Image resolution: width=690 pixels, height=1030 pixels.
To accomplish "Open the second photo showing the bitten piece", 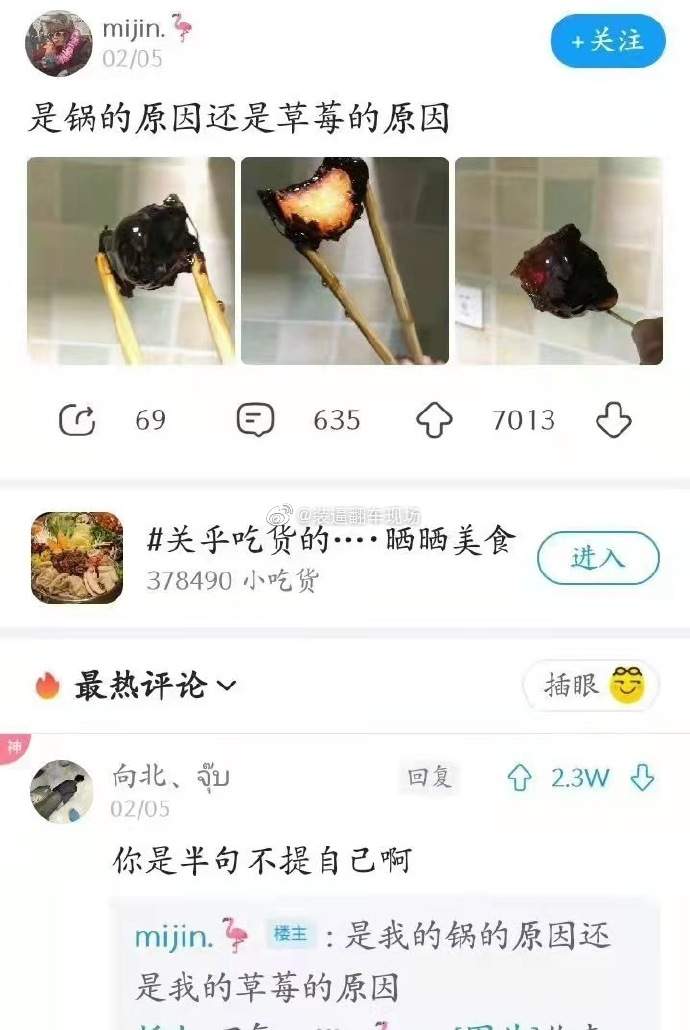I will [x=345, y=260].
